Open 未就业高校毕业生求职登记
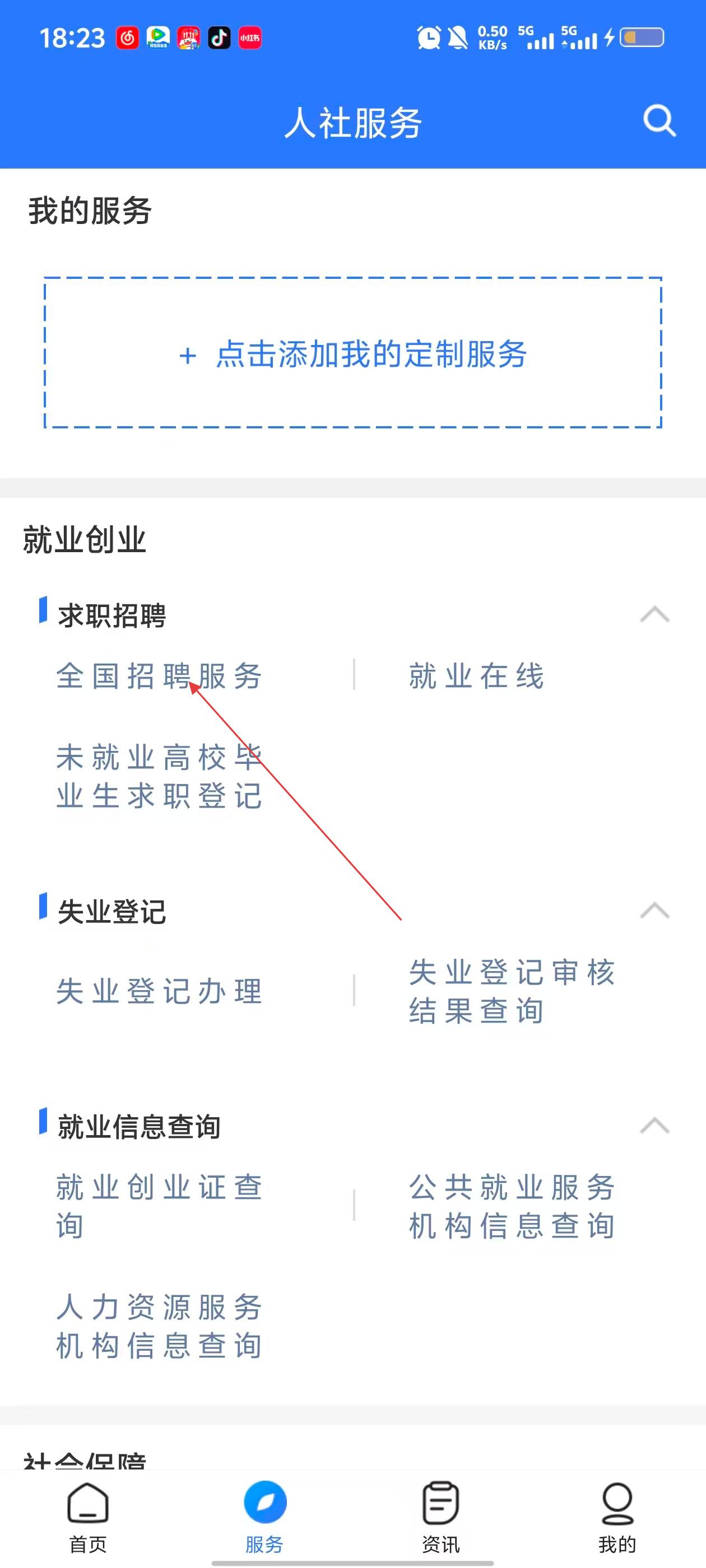The height and width of the screenshot is (1568, 706). 159,776
